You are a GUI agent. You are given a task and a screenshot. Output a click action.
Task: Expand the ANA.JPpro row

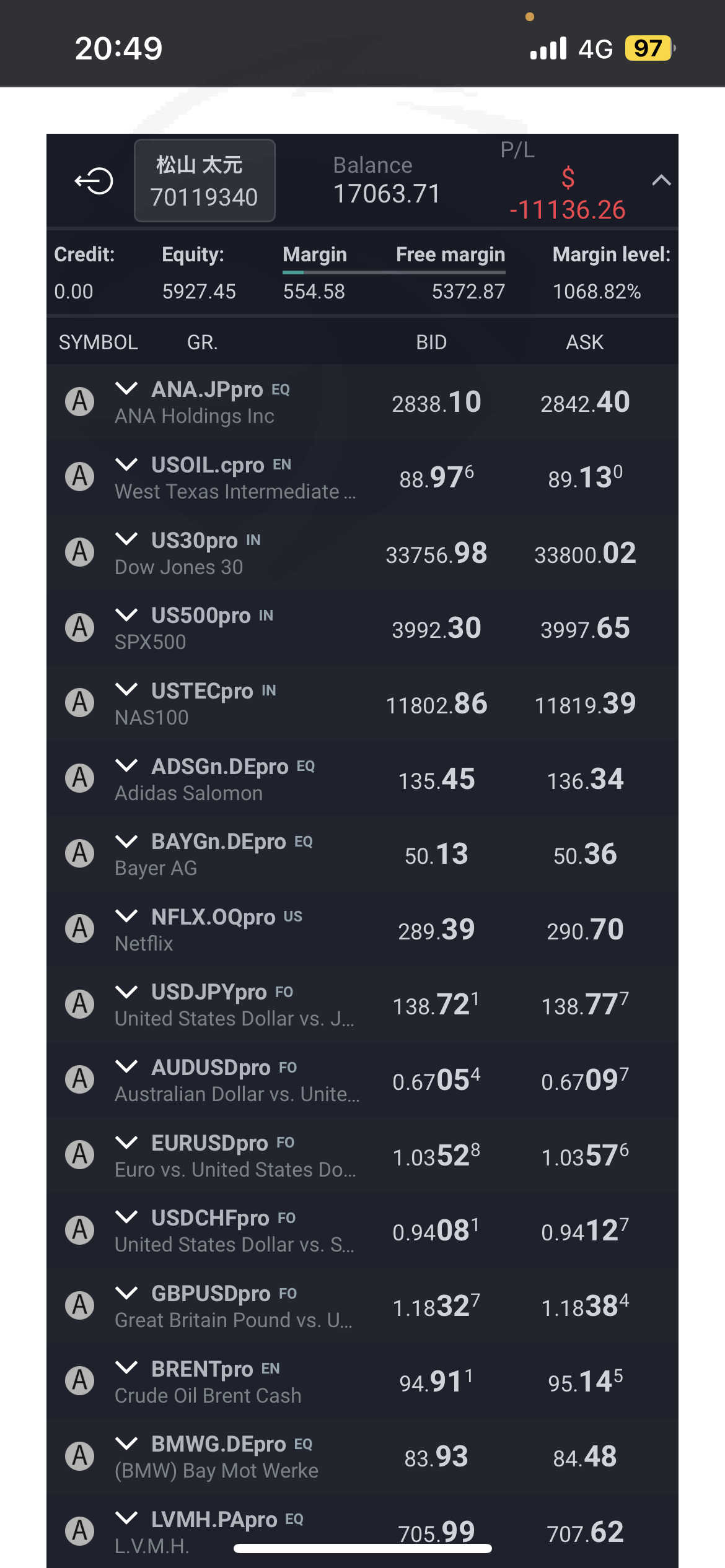[x=126, y=389]
